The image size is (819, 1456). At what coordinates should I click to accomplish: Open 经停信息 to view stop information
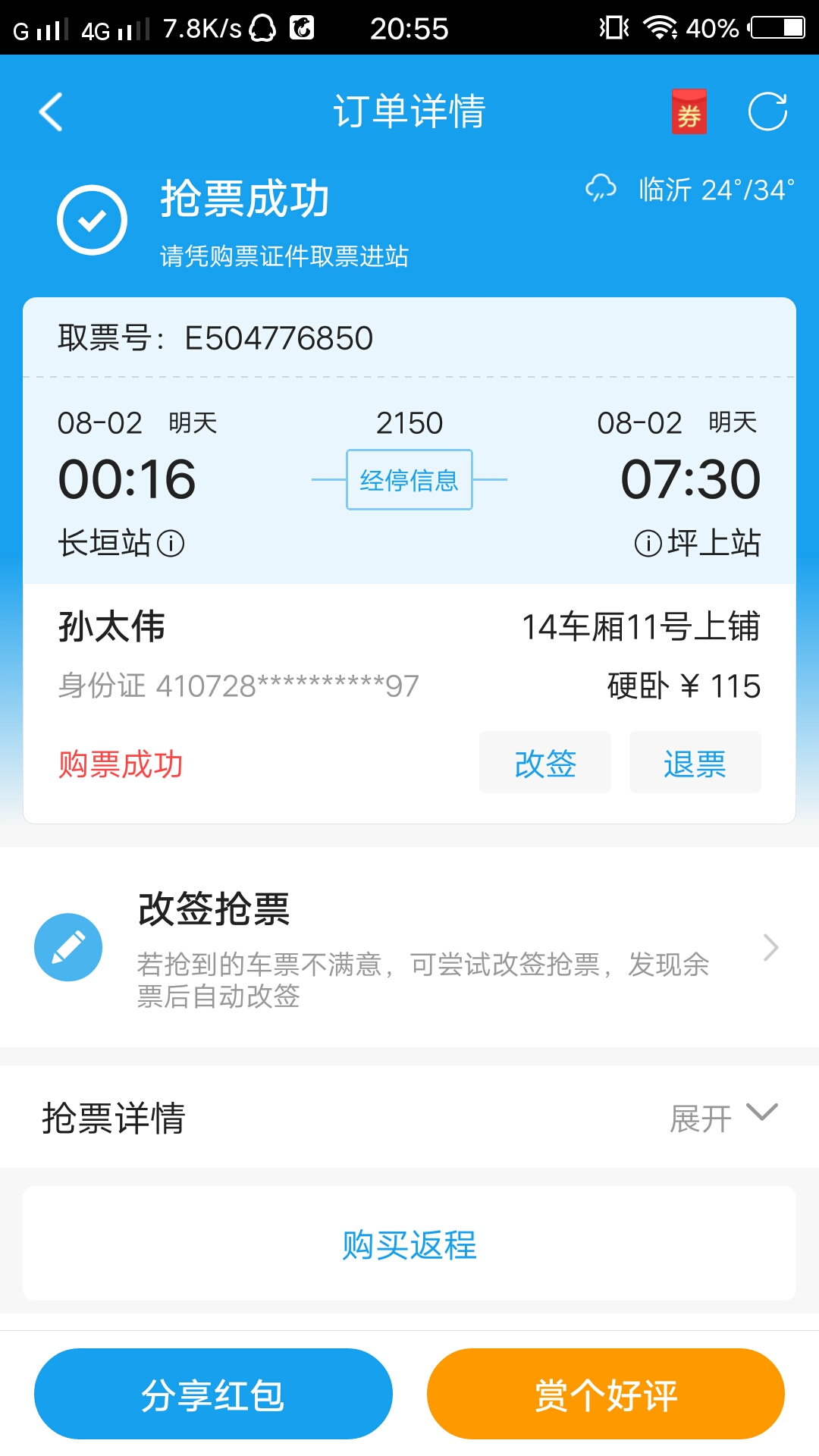[x=409, y=479]
